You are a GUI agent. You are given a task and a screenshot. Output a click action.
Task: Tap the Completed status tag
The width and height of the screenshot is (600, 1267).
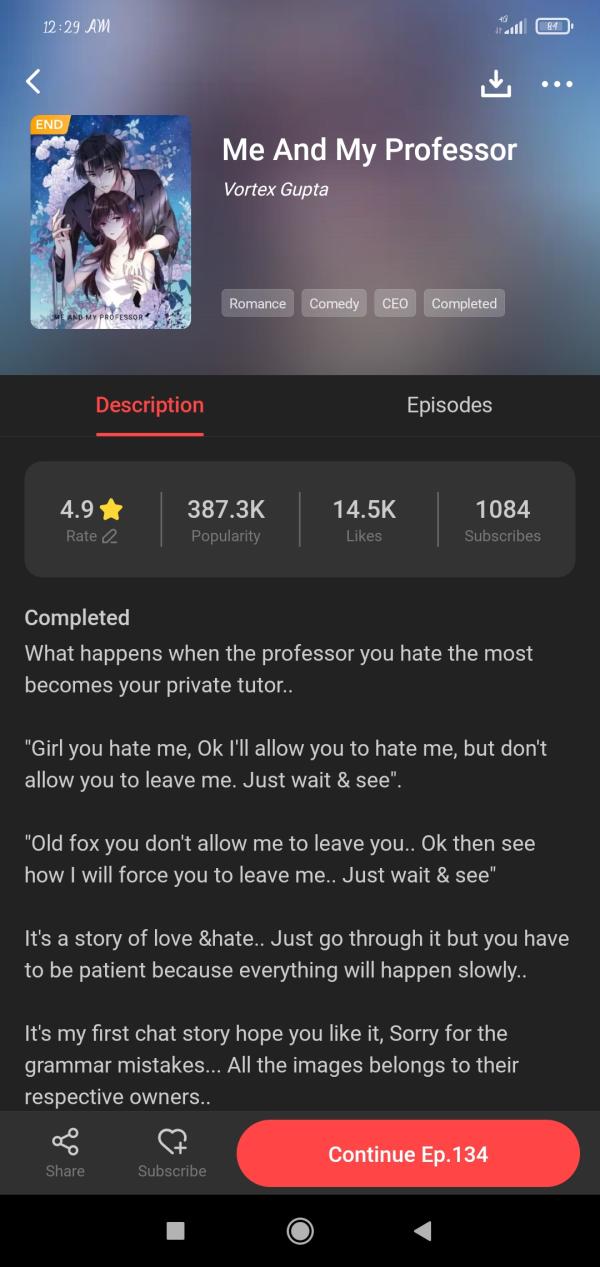point(464,303)
